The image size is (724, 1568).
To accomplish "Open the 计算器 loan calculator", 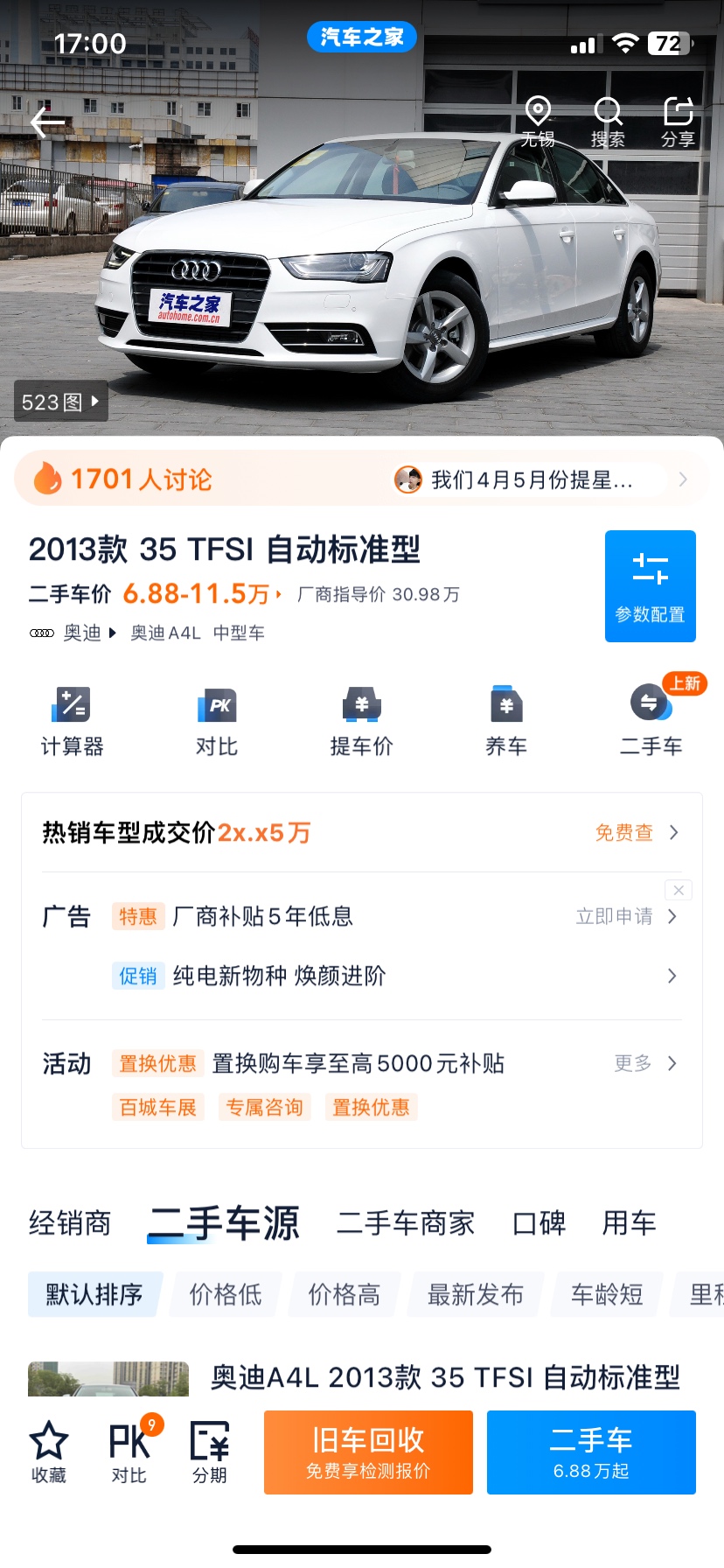I will [x=72, y=721].
